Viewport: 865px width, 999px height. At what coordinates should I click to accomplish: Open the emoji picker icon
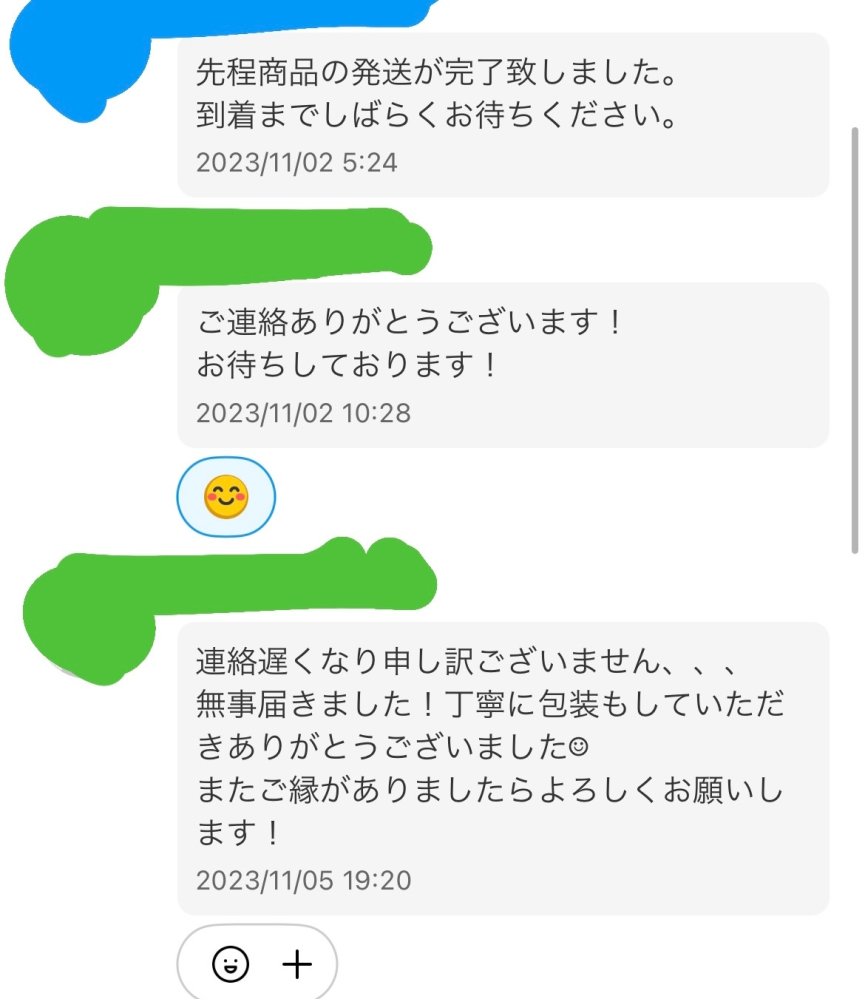[x=231, y=963]
